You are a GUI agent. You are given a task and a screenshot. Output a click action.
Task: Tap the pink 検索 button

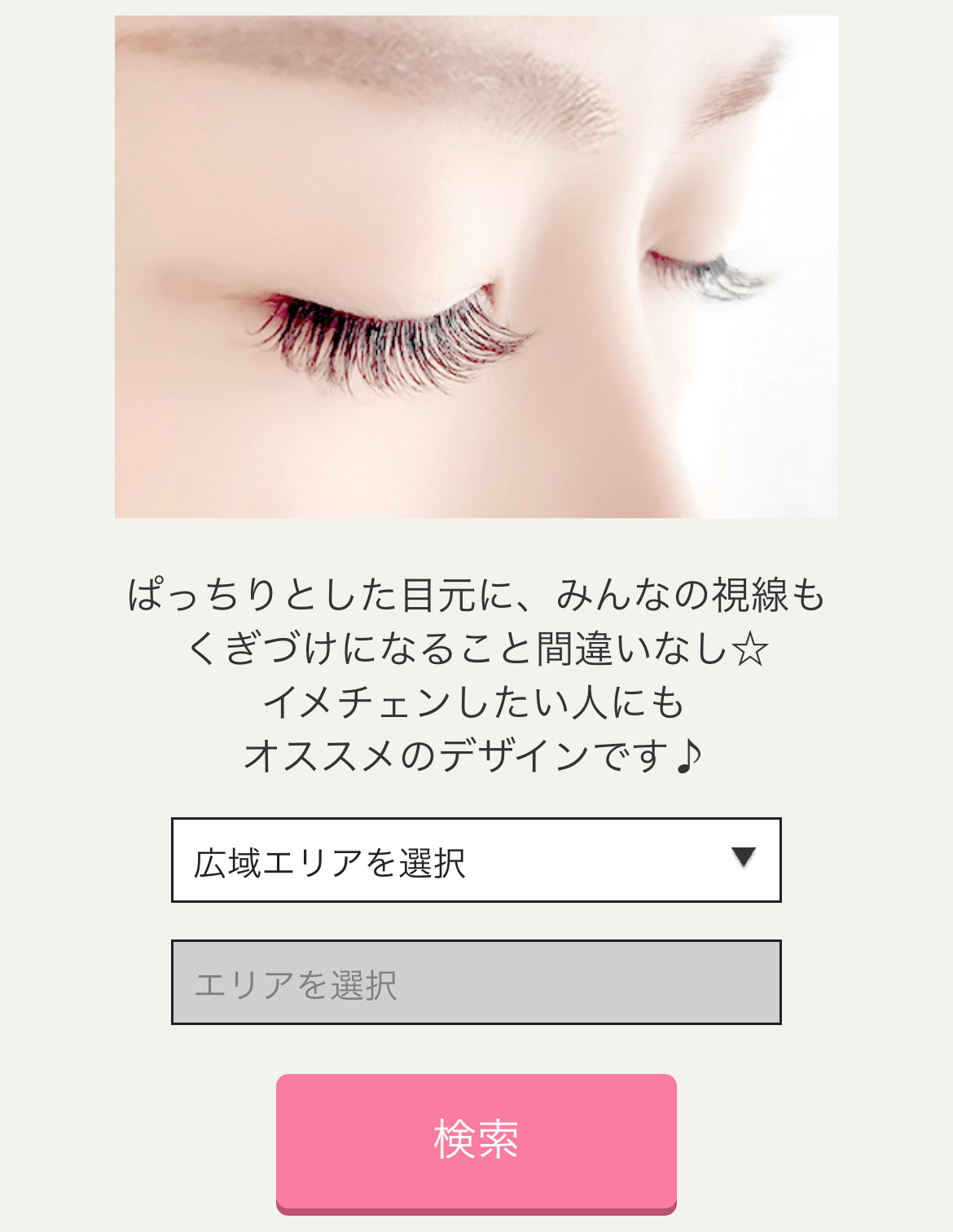(476, 1141)
